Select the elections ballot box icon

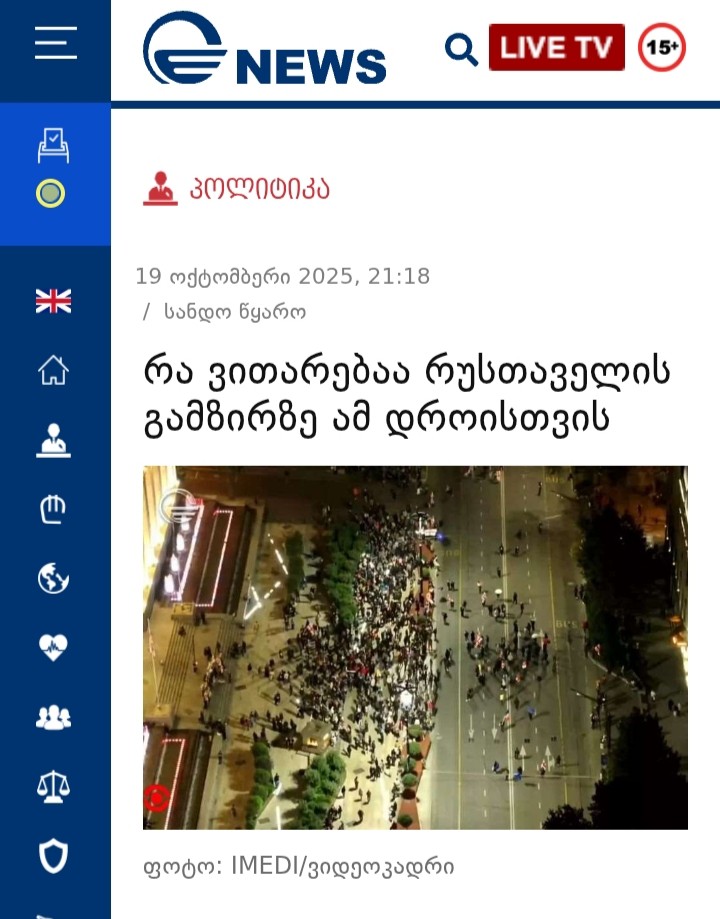55,144
